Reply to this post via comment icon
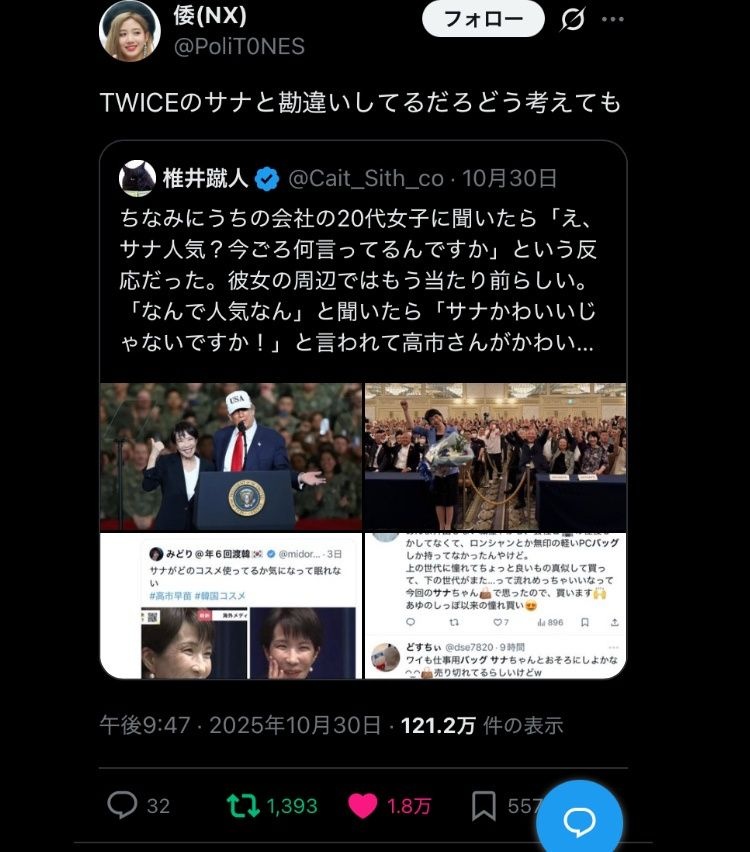 coord(122,805)
